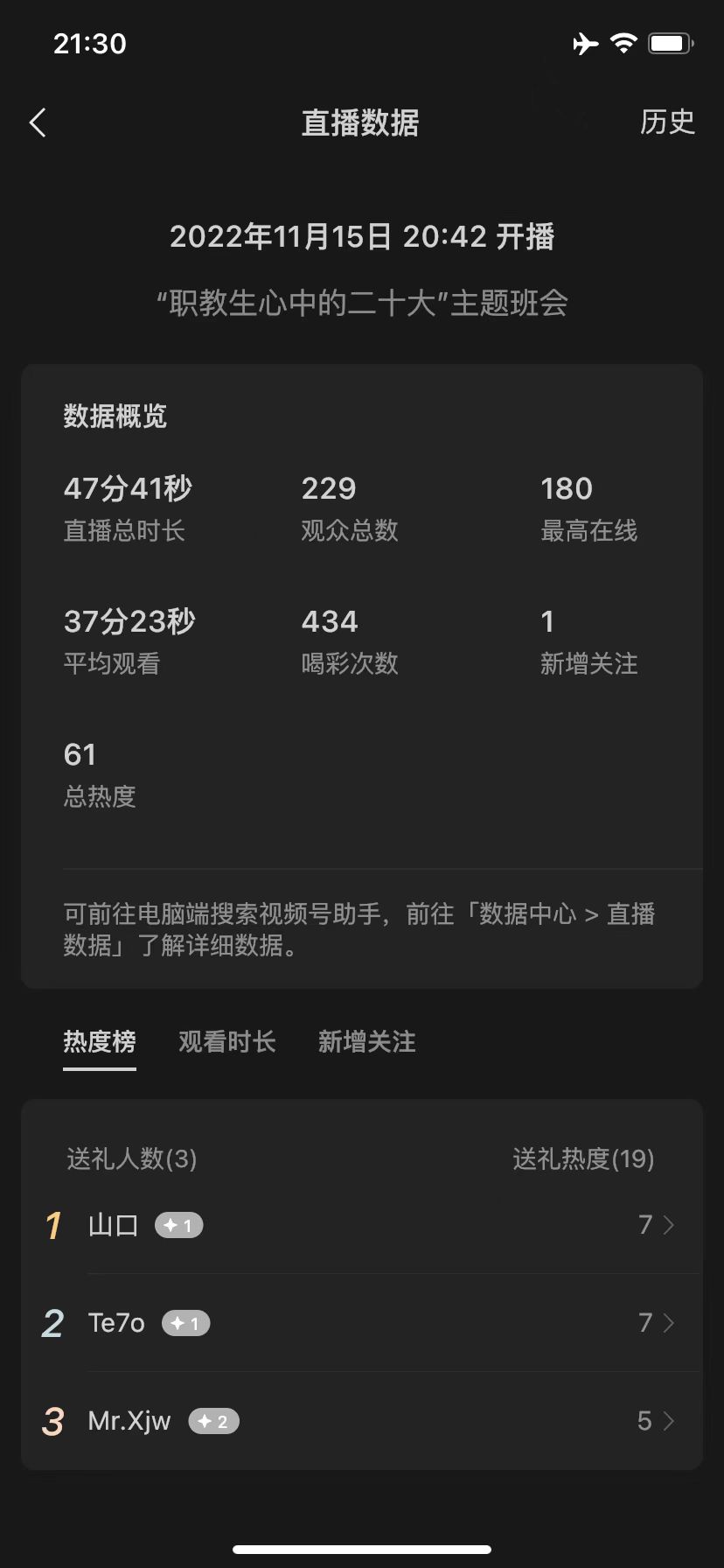Open gift details for Mr.Xjw
This screenshot has height=1568, width=724.
click(362, 1420)
